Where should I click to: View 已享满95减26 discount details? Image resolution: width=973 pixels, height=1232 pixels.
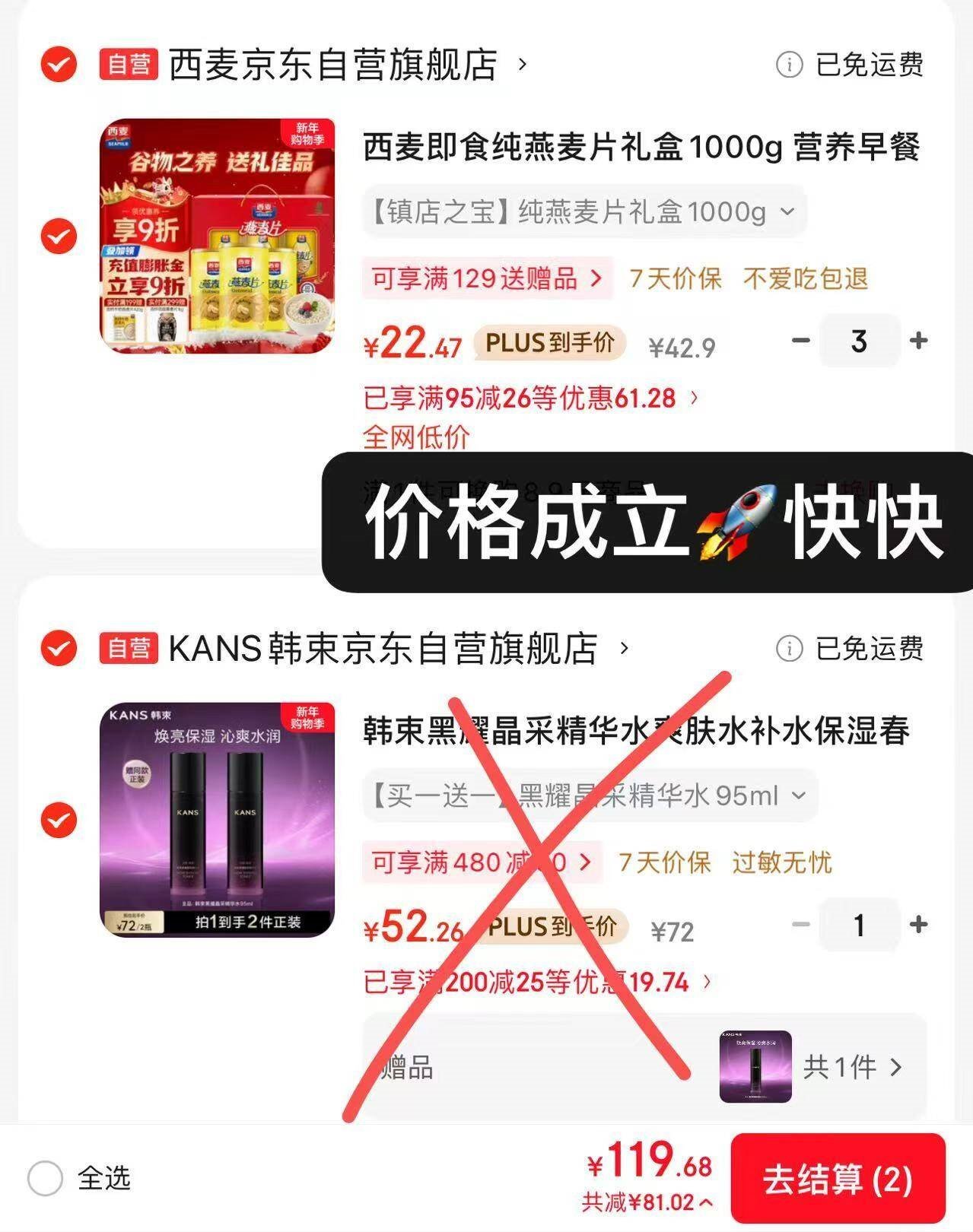click(530, 398)
